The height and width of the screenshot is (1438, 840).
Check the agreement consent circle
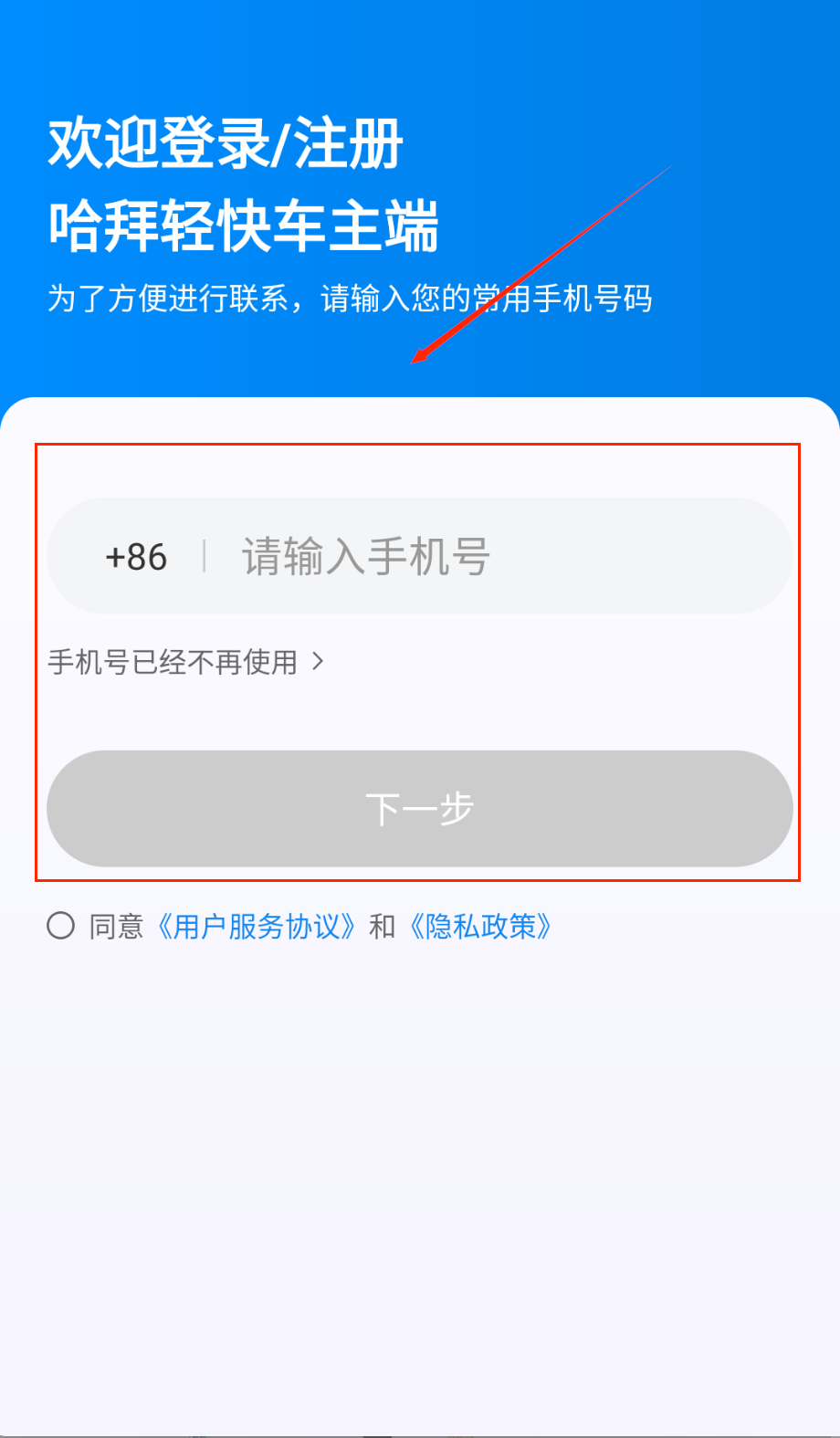tap(60, 926)
